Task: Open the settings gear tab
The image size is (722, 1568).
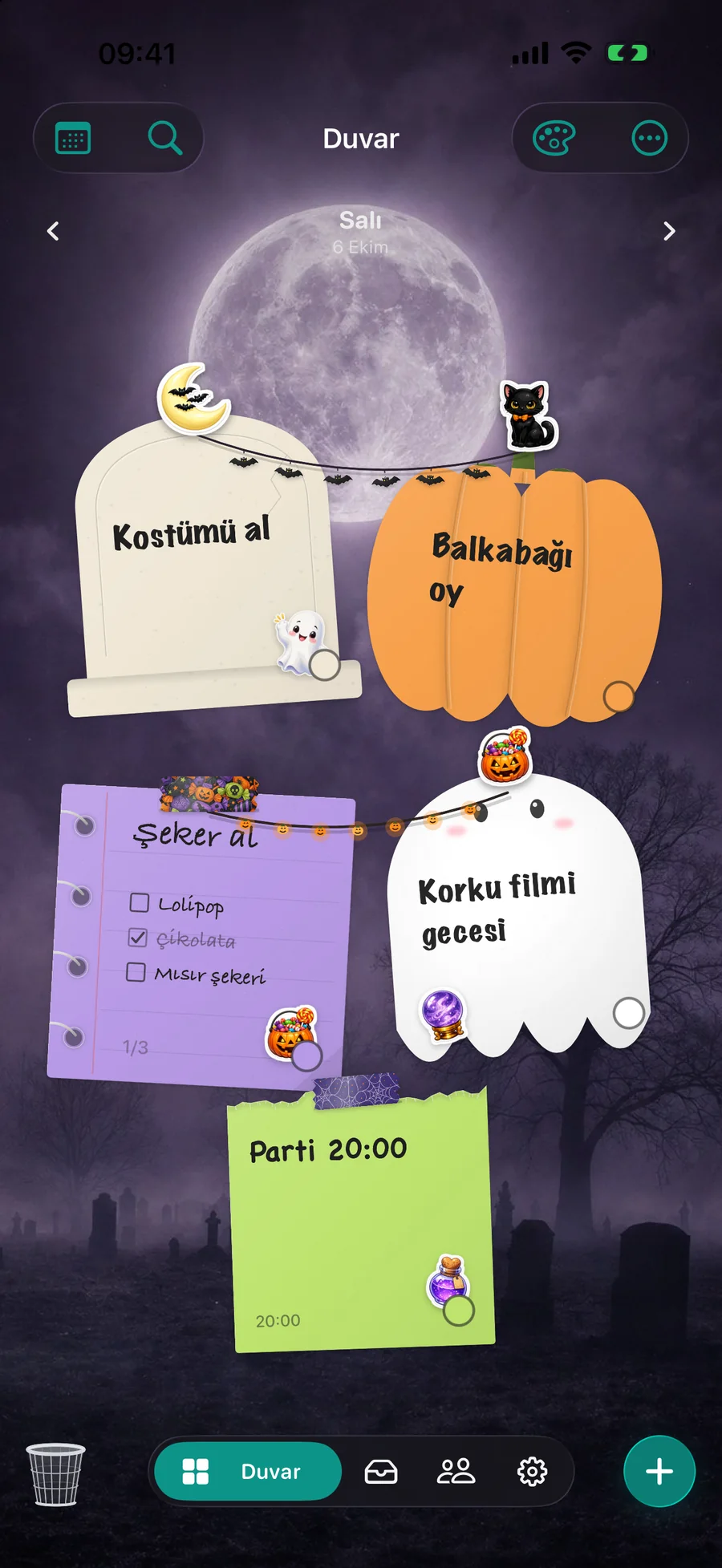Action: point(532,1472)
